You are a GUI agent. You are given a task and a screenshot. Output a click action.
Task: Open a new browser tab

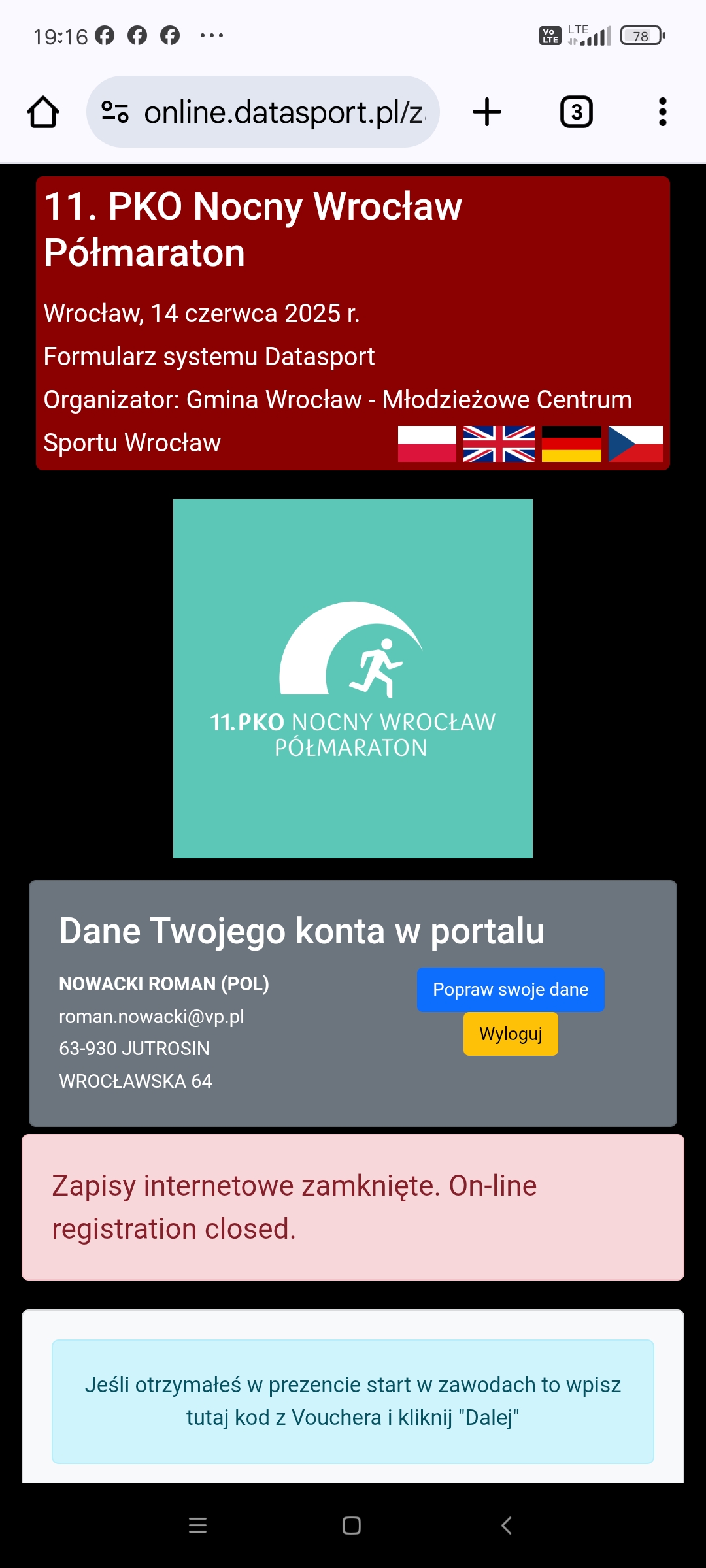[487, 112]
